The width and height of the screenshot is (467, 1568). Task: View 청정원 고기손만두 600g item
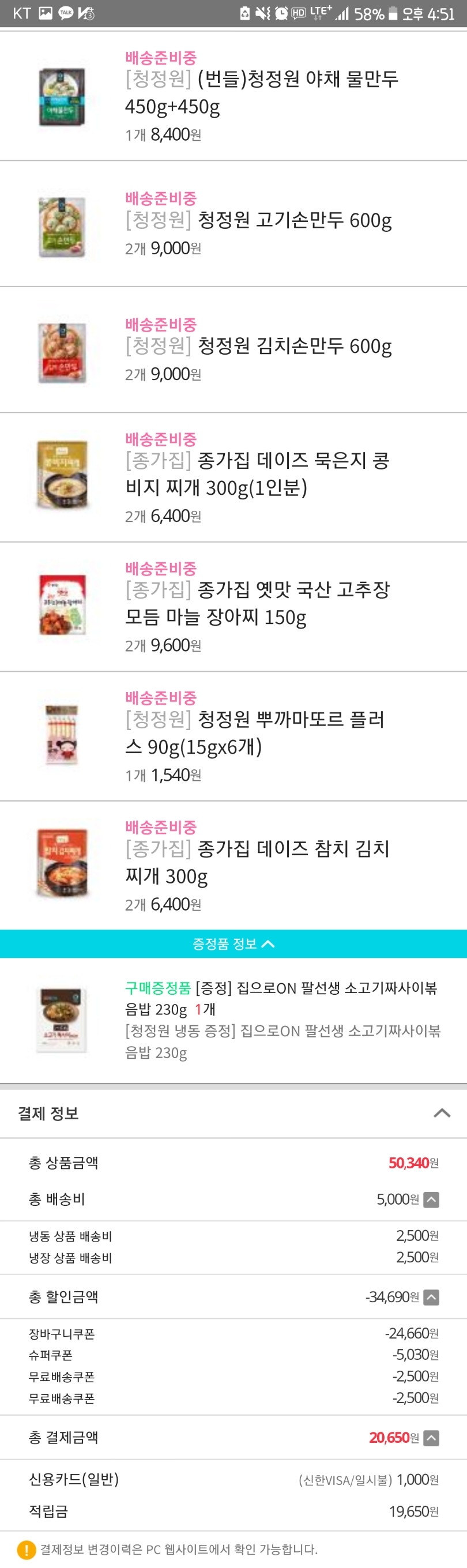tap(258, 220)
